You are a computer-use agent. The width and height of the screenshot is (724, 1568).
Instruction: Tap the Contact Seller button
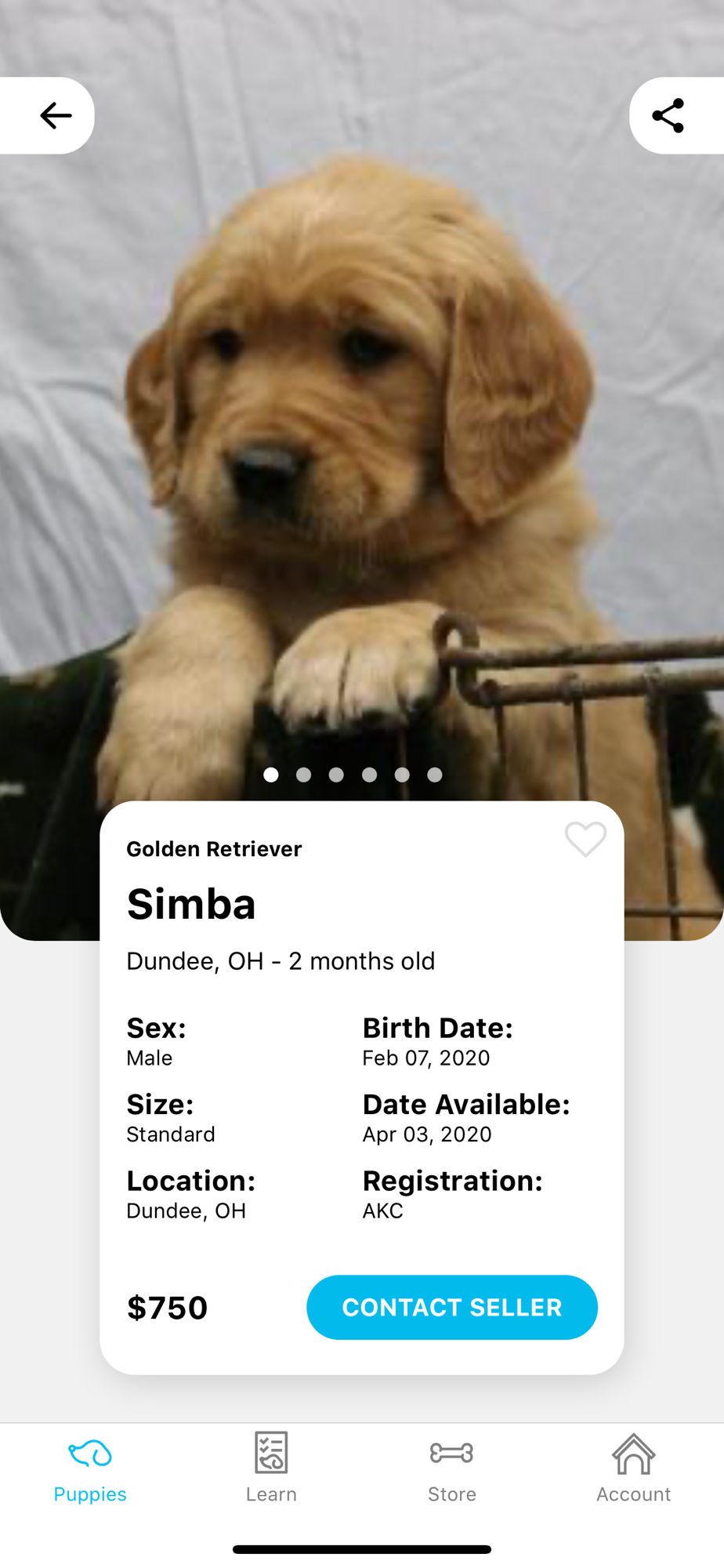tap(451, 1307)
